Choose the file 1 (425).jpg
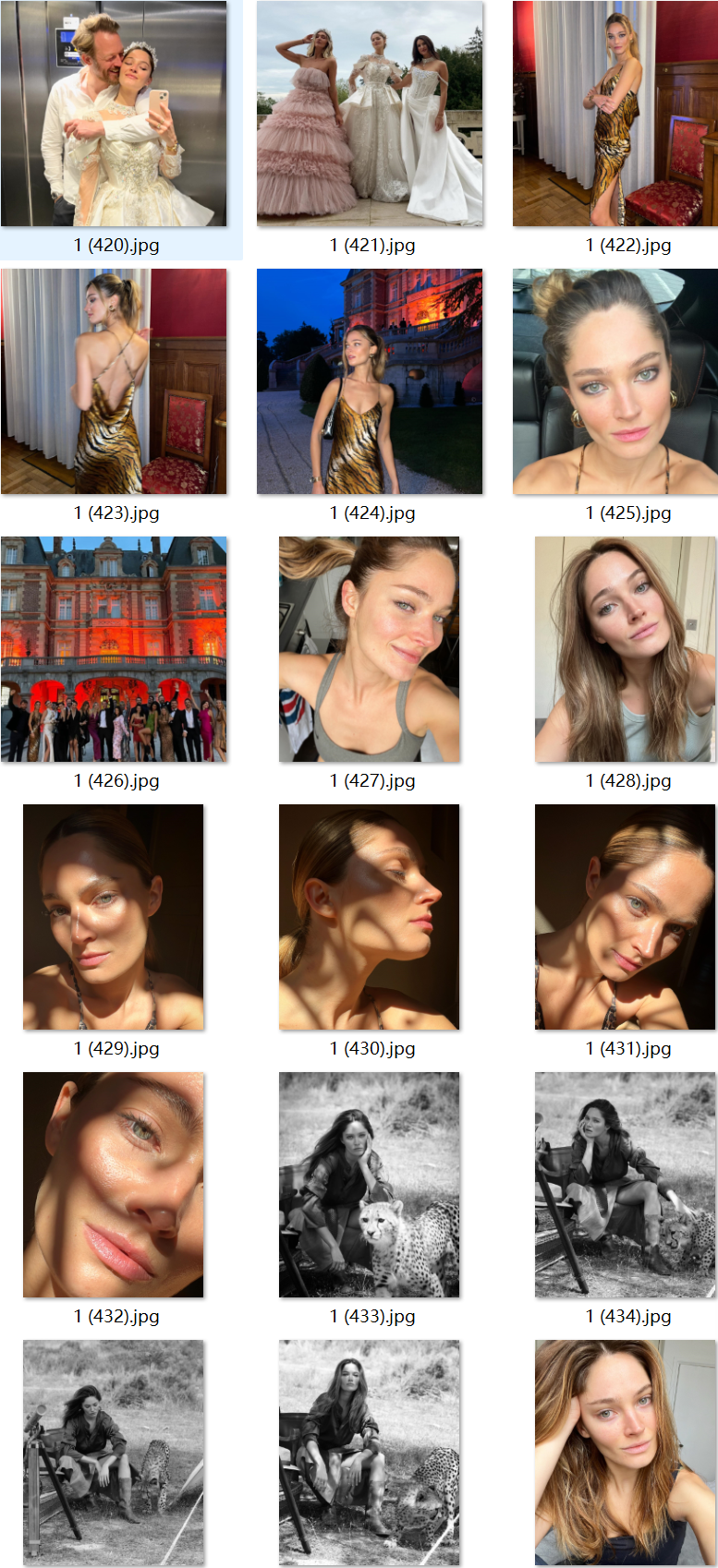This screenshot has width=718, height=1568. tap(615, 381)
